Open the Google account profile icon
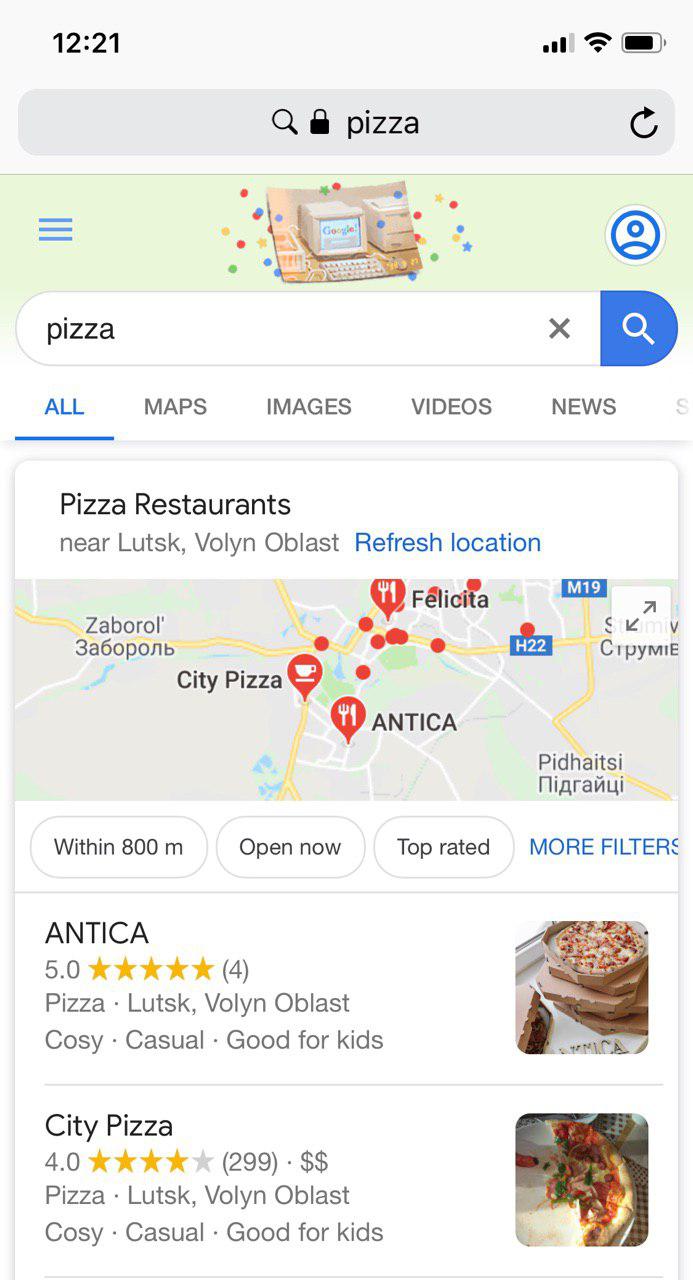This screenshot has height=1280, width=693. click(635, 235)
